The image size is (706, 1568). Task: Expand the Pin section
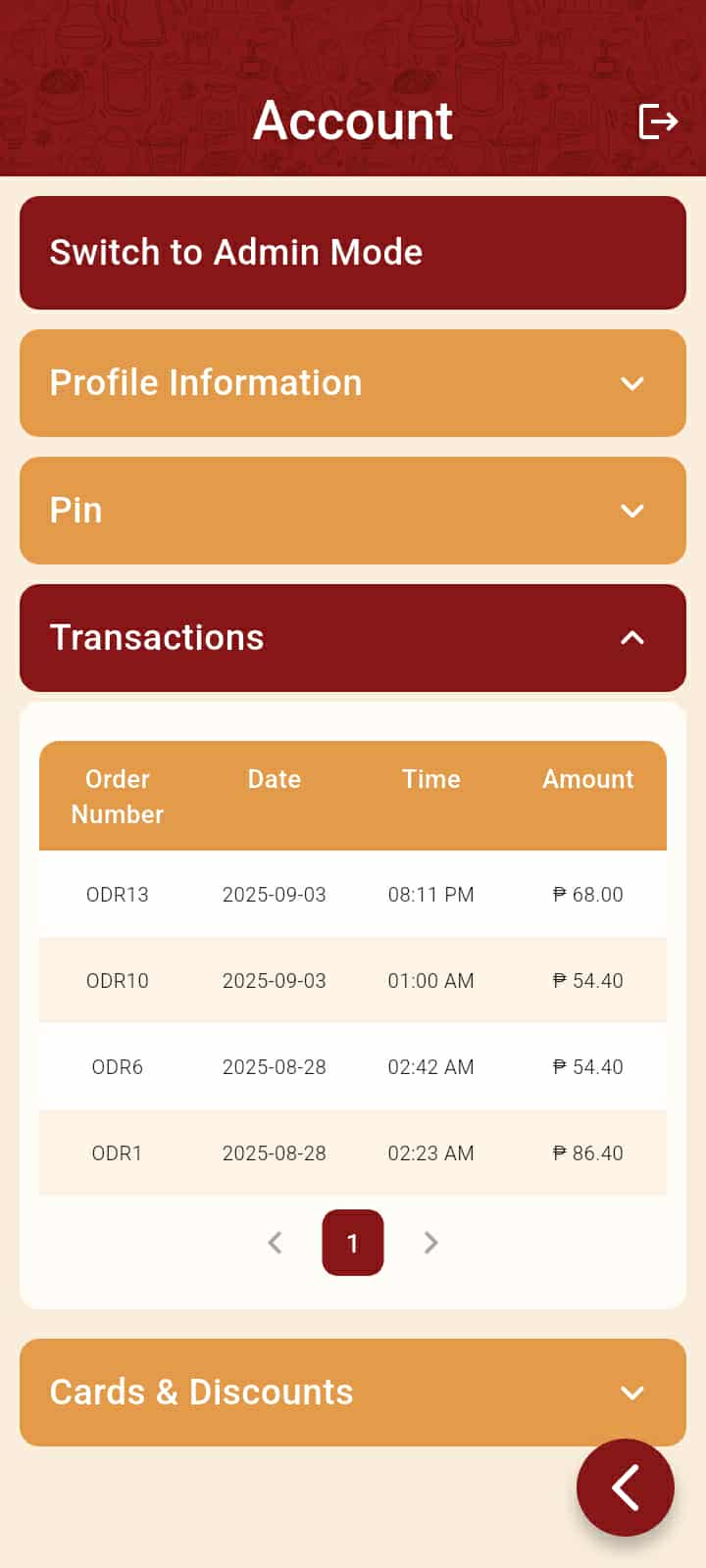pos(353,511)
